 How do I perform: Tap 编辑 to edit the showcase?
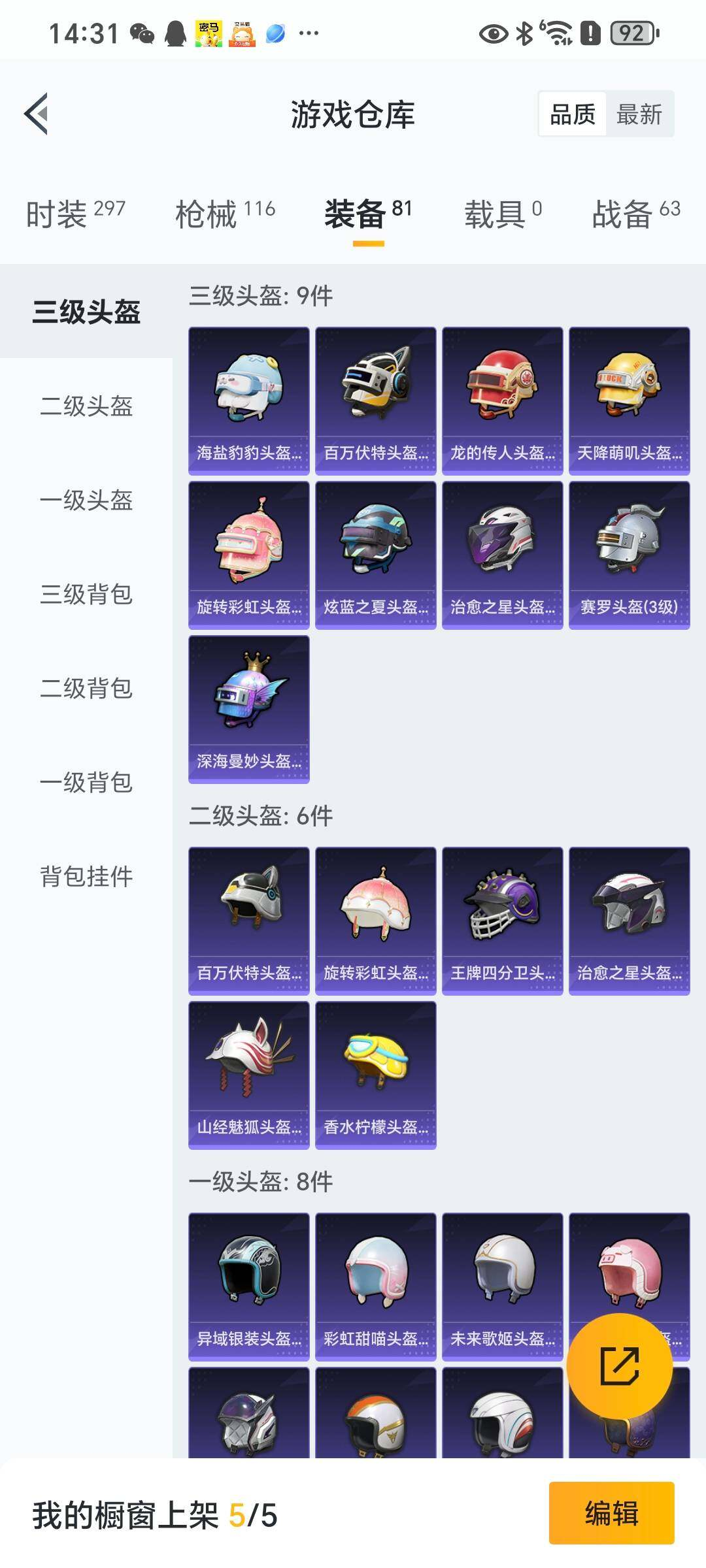coord(611,1513)
